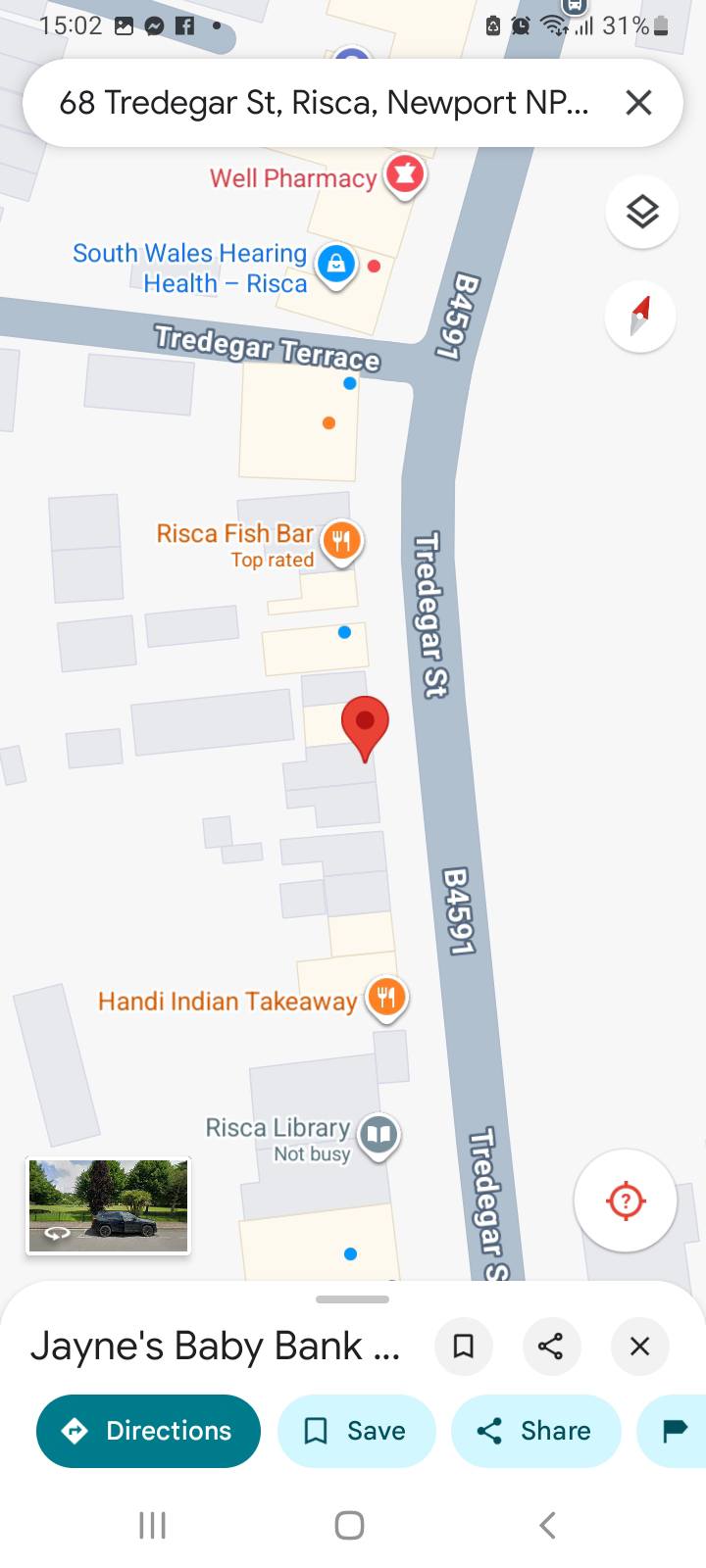Tap the flag chip beside Share
This screenshot has height=1568, width=706.
point(674,1431)
